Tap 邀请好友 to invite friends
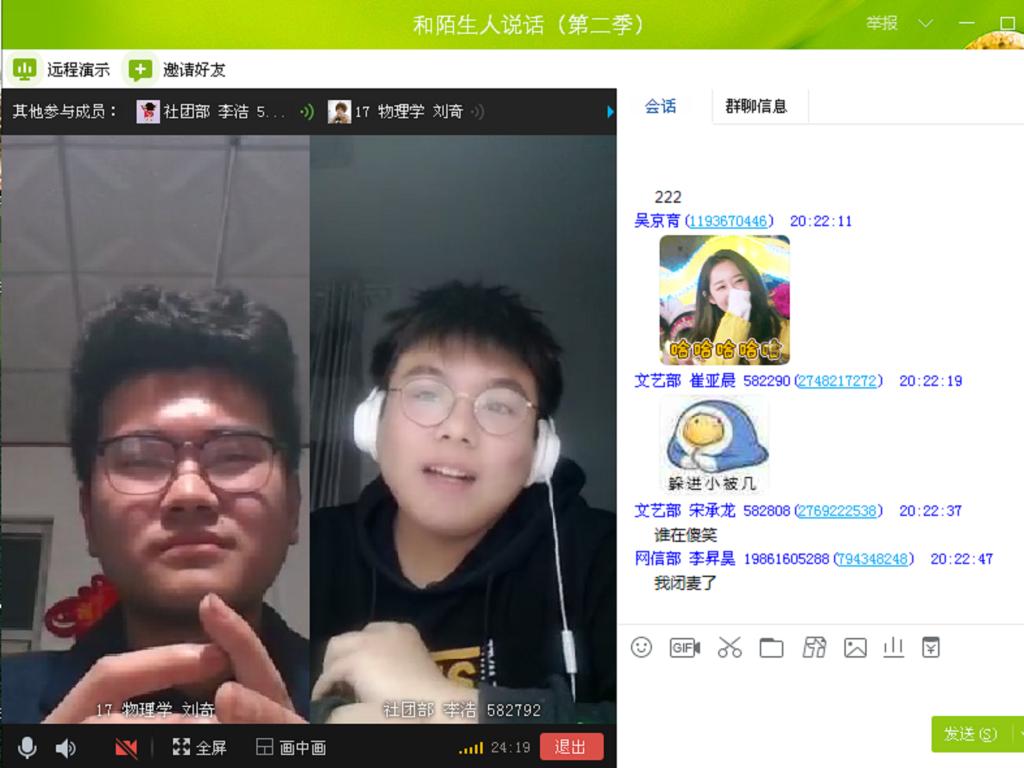 [176, 70]
